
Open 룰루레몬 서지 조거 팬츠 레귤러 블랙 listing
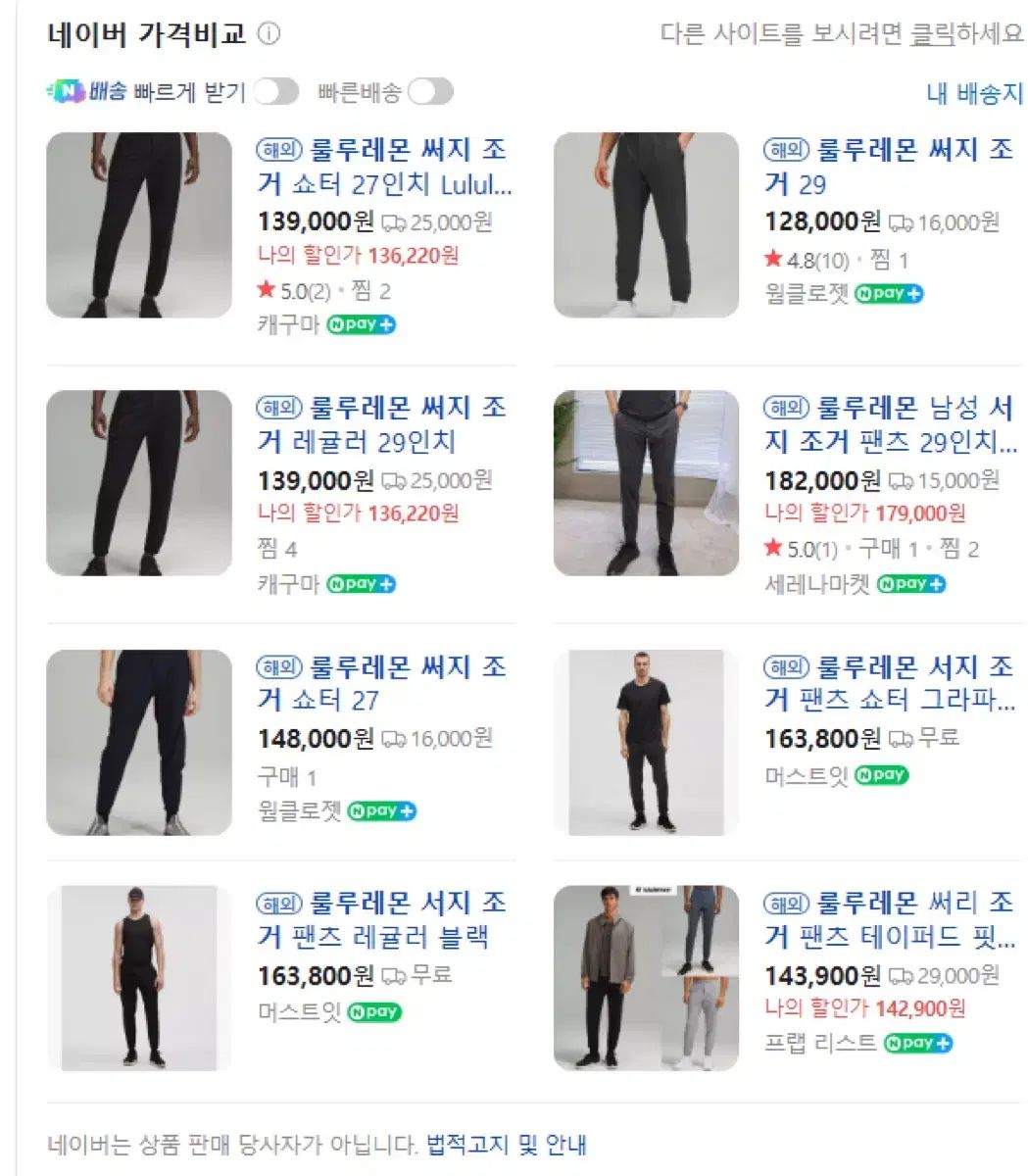click(382, 919)
